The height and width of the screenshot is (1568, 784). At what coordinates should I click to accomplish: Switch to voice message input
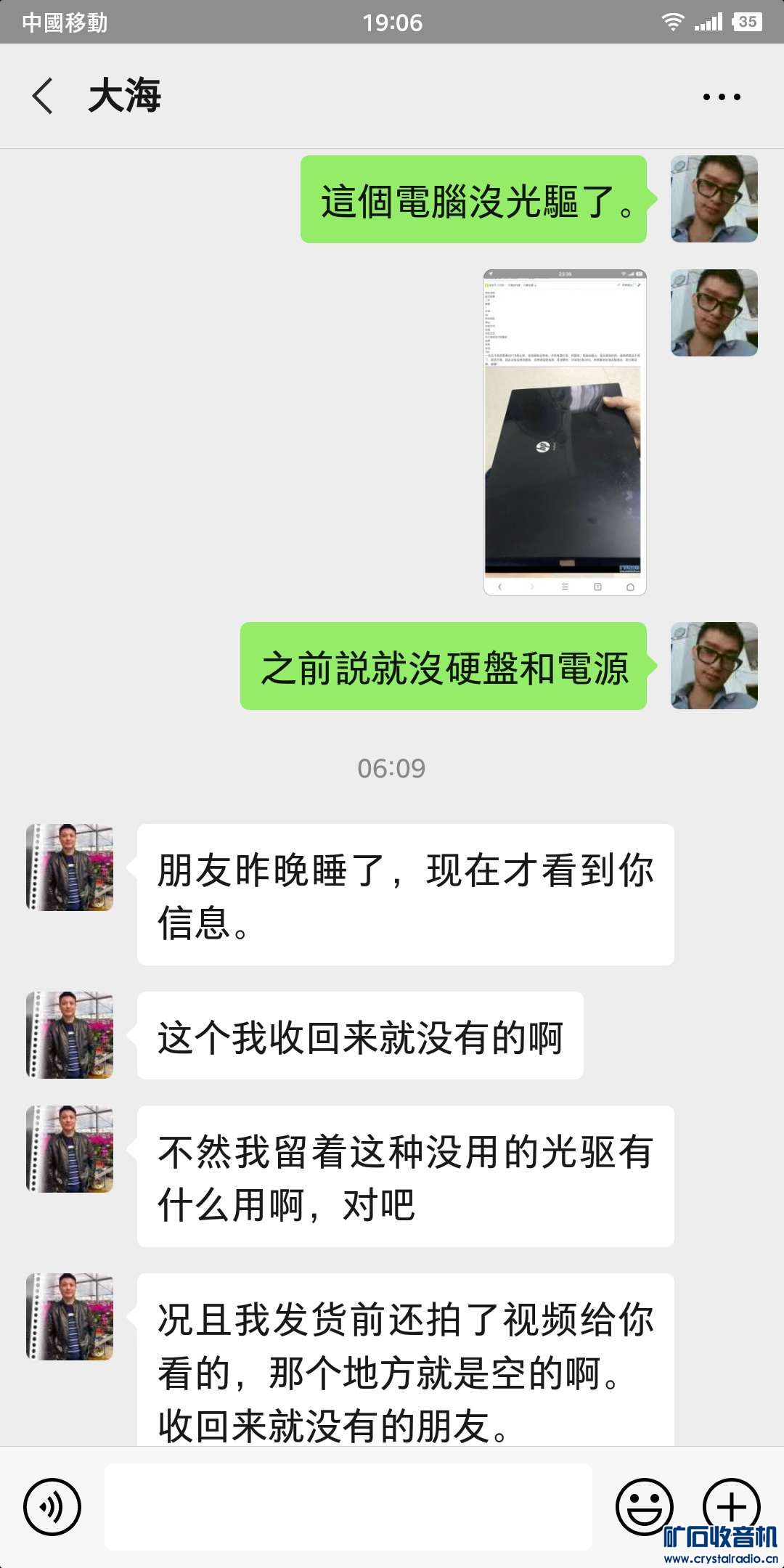click(52, 1507)
